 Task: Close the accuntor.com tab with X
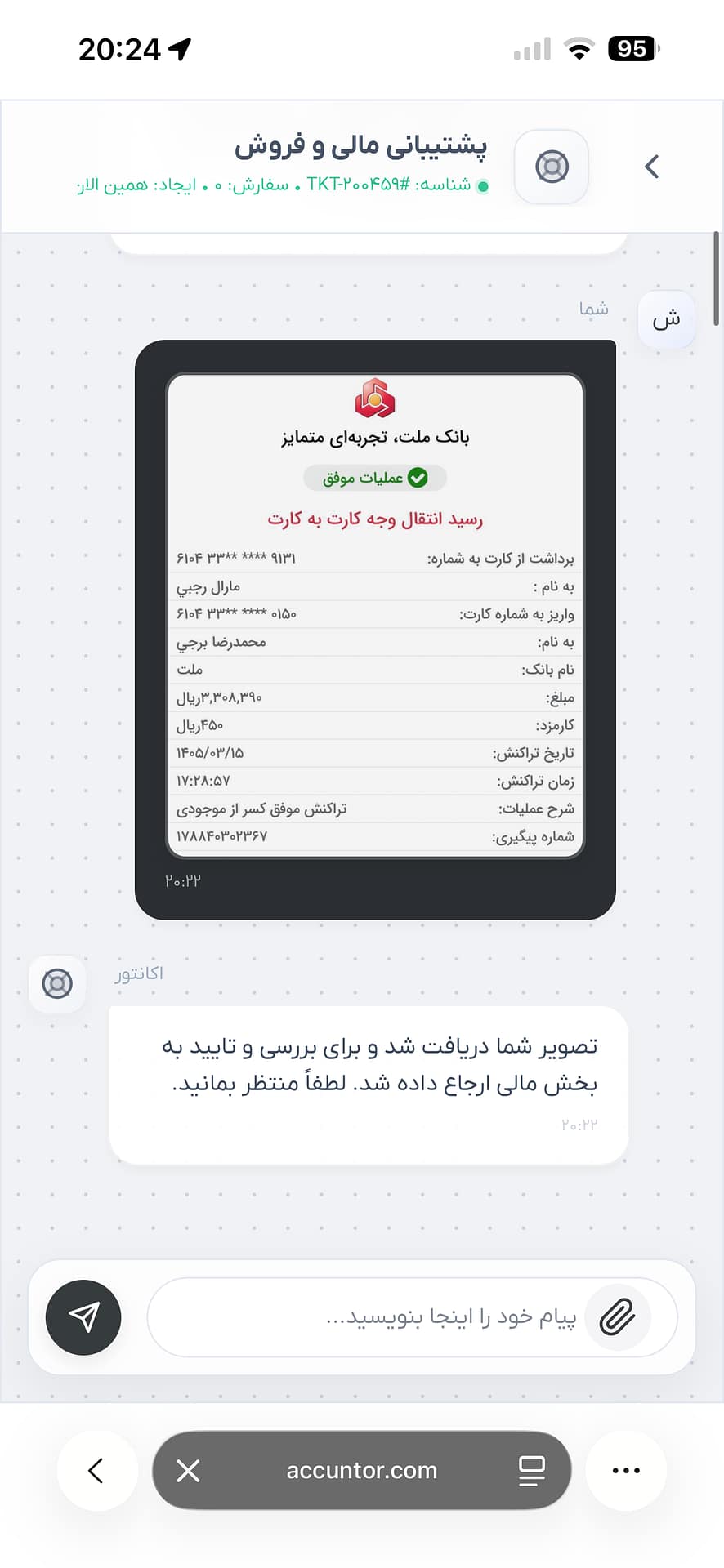[x=188, y=1471]
